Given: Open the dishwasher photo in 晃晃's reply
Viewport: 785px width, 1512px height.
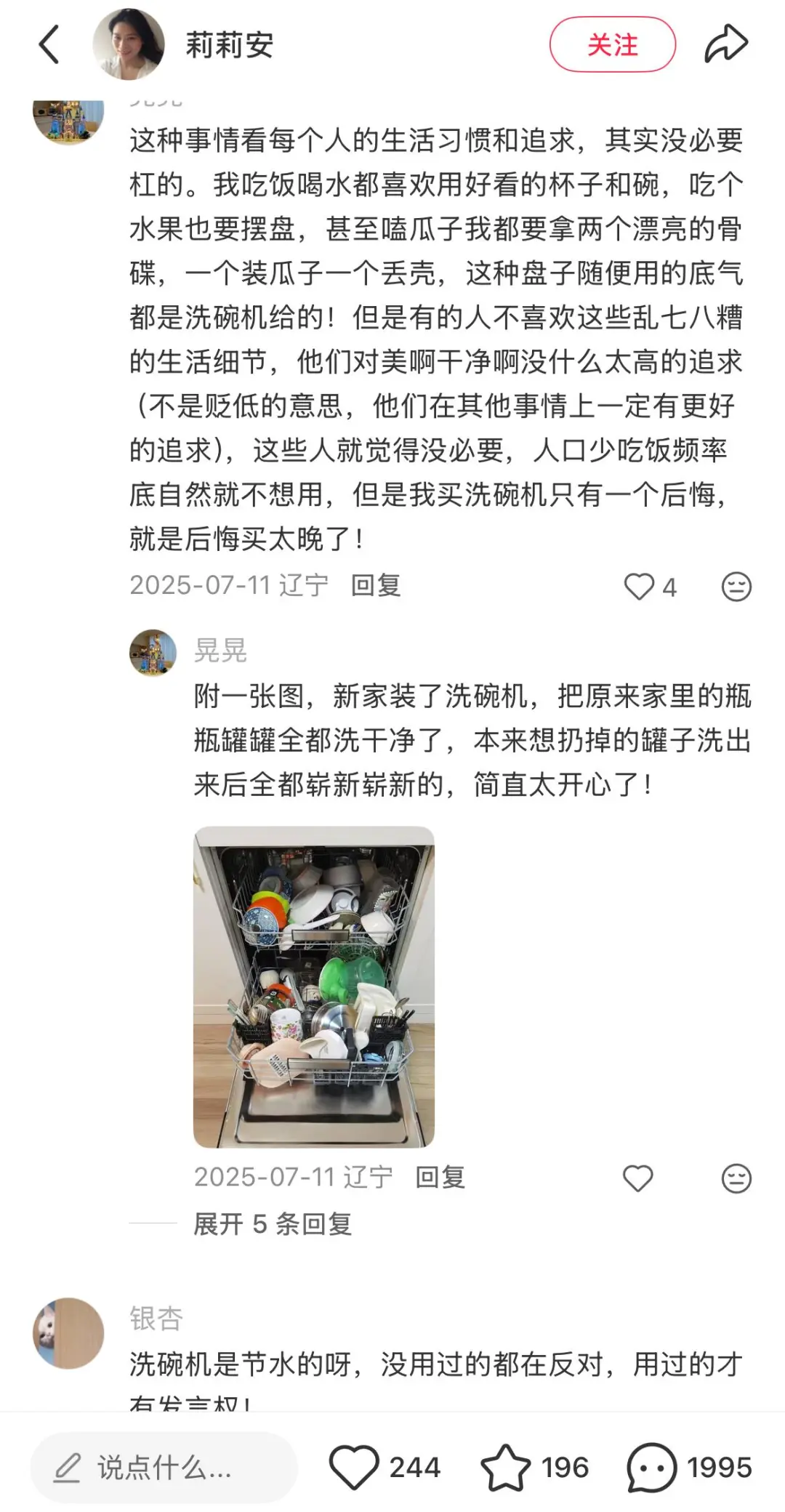Looking at the screenshot, I should pos(314,986).
